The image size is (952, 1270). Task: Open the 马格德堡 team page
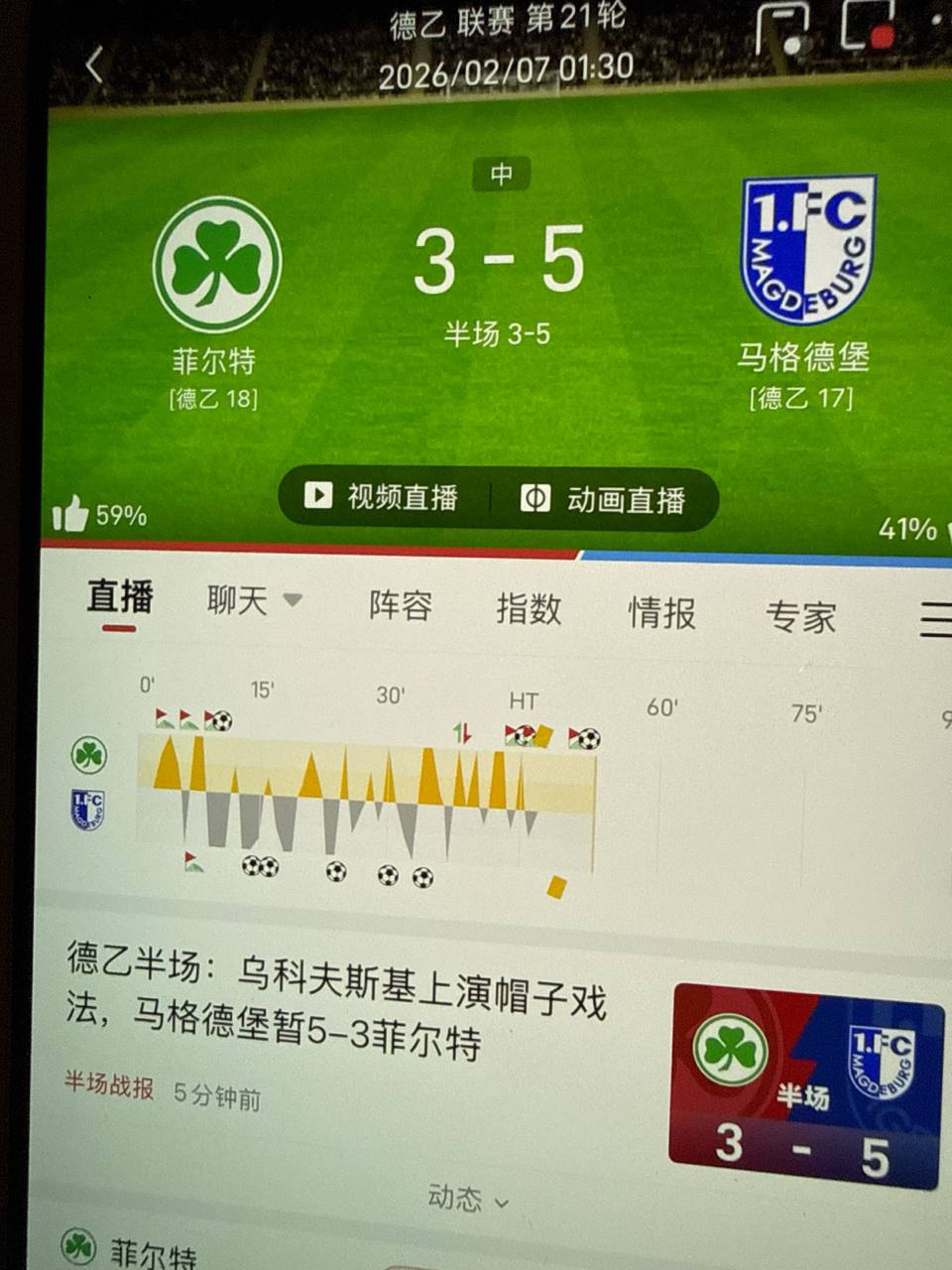point(807,250)
